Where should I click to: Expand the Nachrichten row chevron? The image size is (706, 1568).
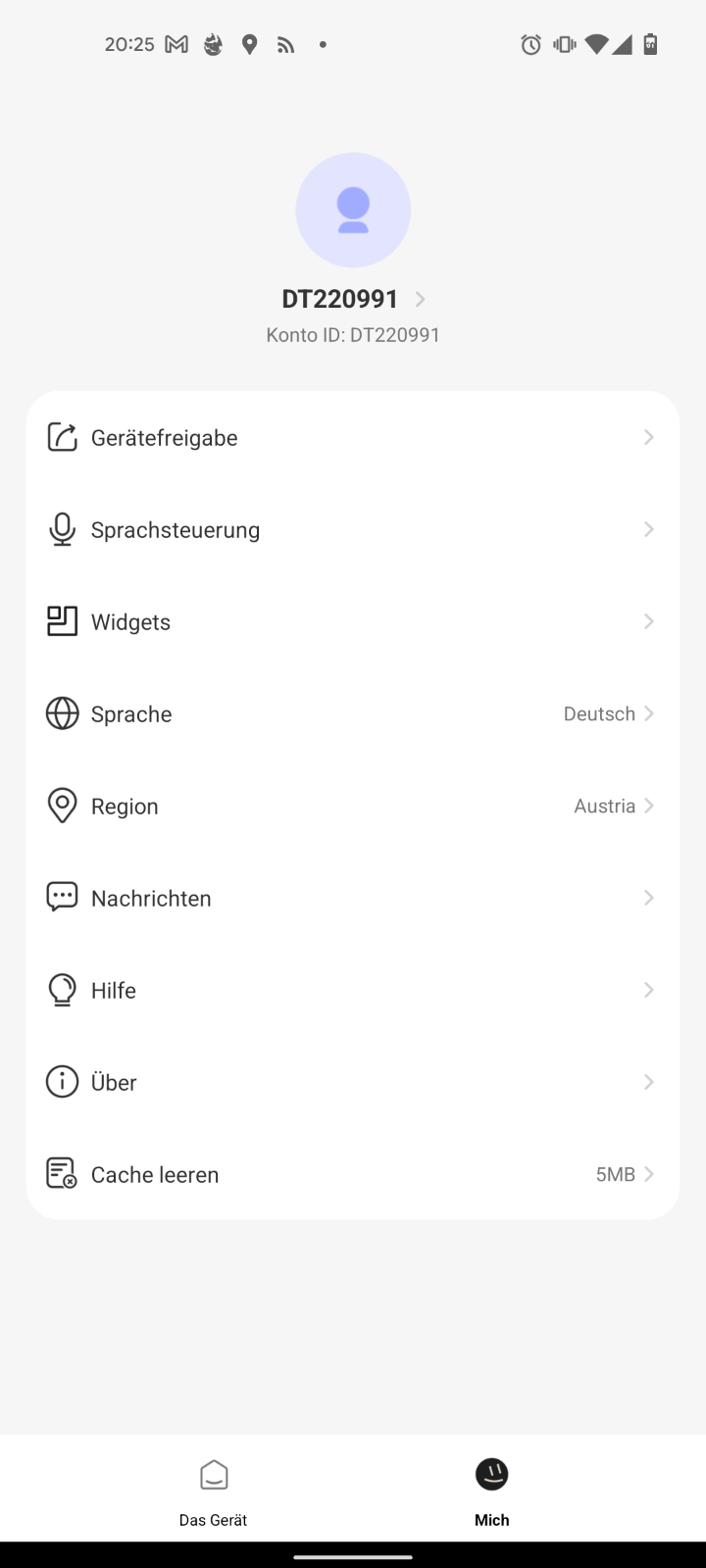[x=648, y=897]
